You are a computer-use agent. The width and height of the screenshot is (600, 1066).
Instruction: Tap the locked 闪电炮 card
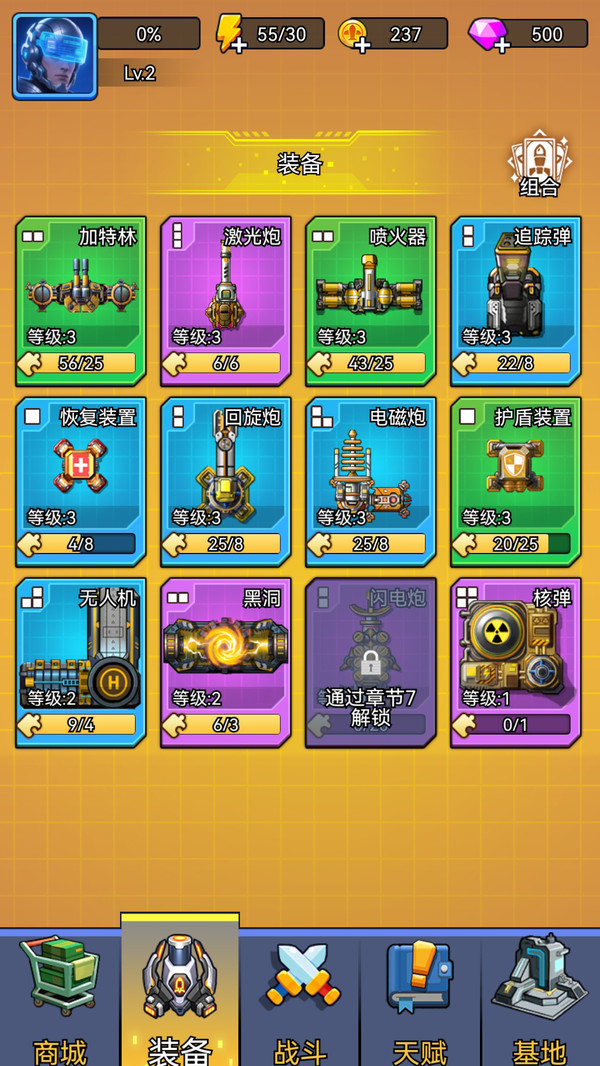pyautogui.click(x=371, y=661)
